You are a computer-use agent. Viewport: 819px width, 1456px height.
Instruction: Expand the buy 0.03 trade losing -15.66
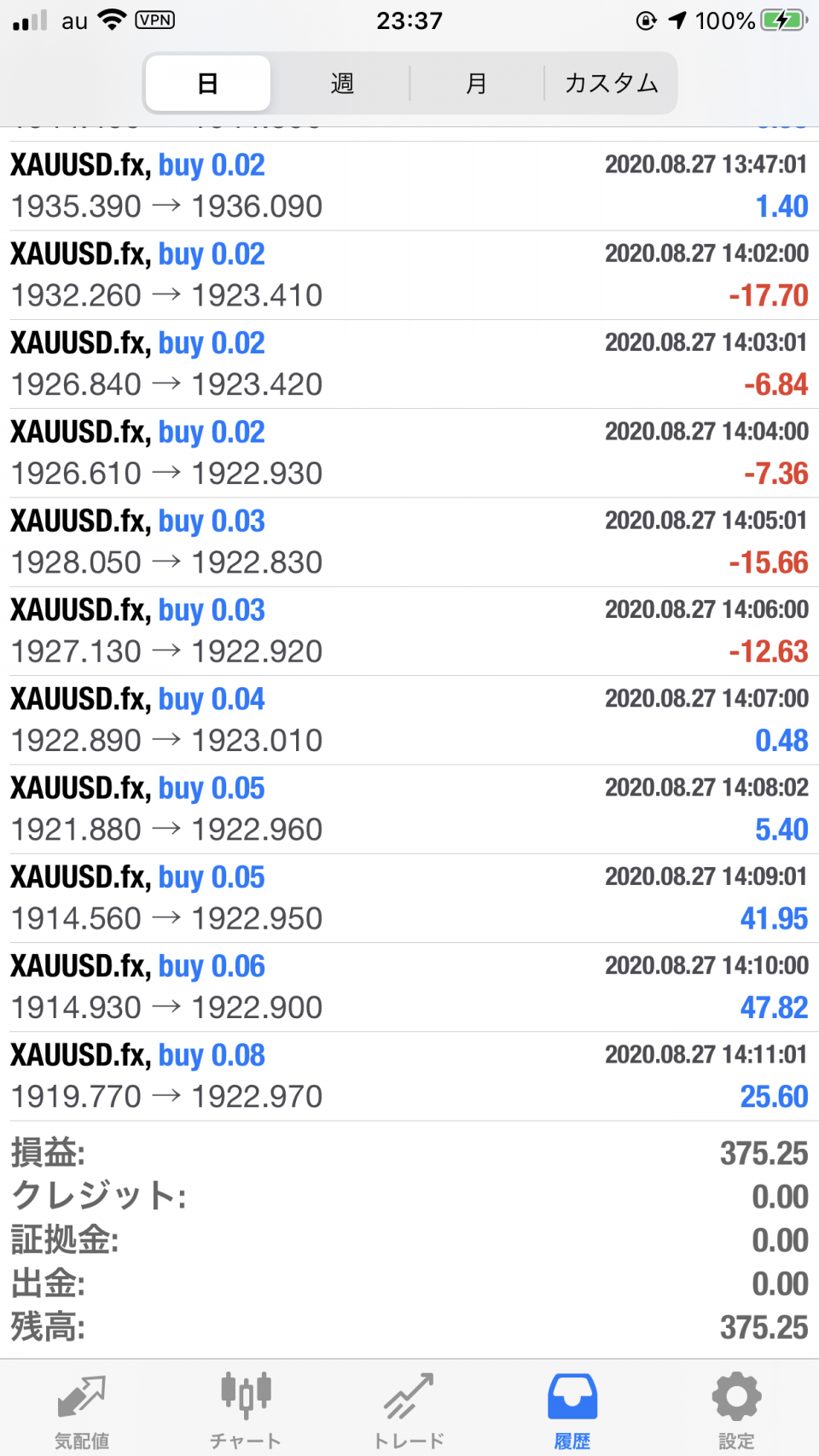[x=409, y=542]
